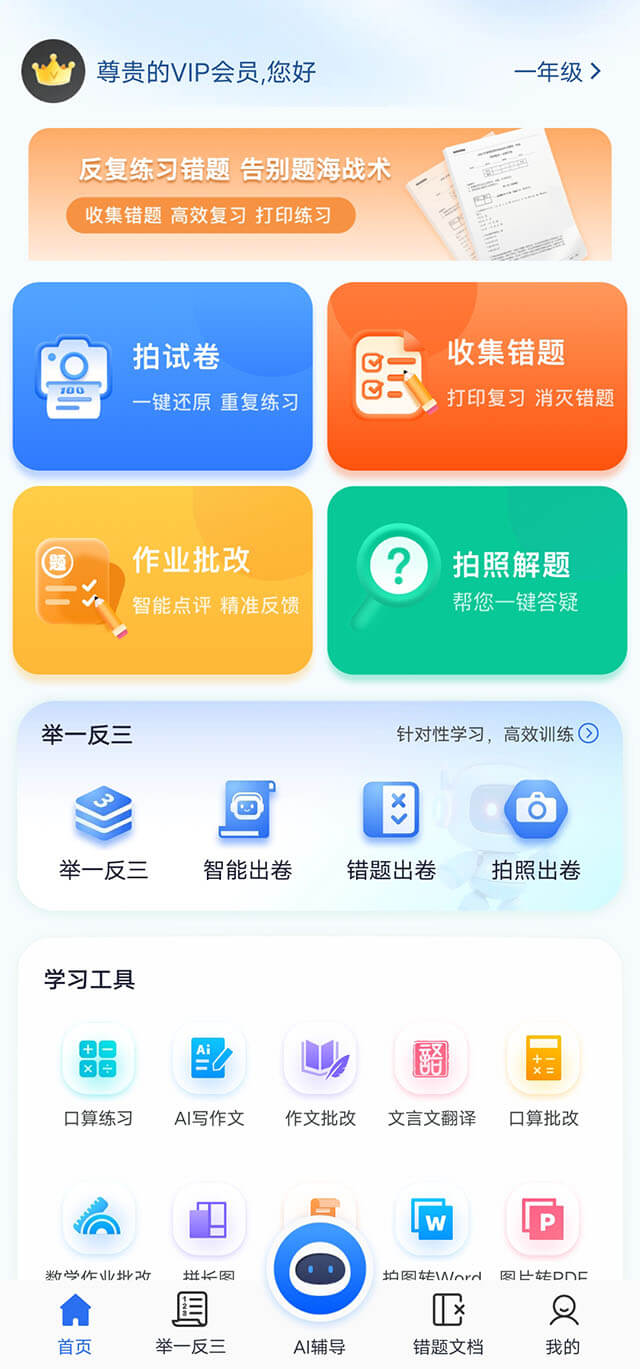Open the 文言文翻译 tool
The image size is (640, 1369).
[x=431, y=1076]
